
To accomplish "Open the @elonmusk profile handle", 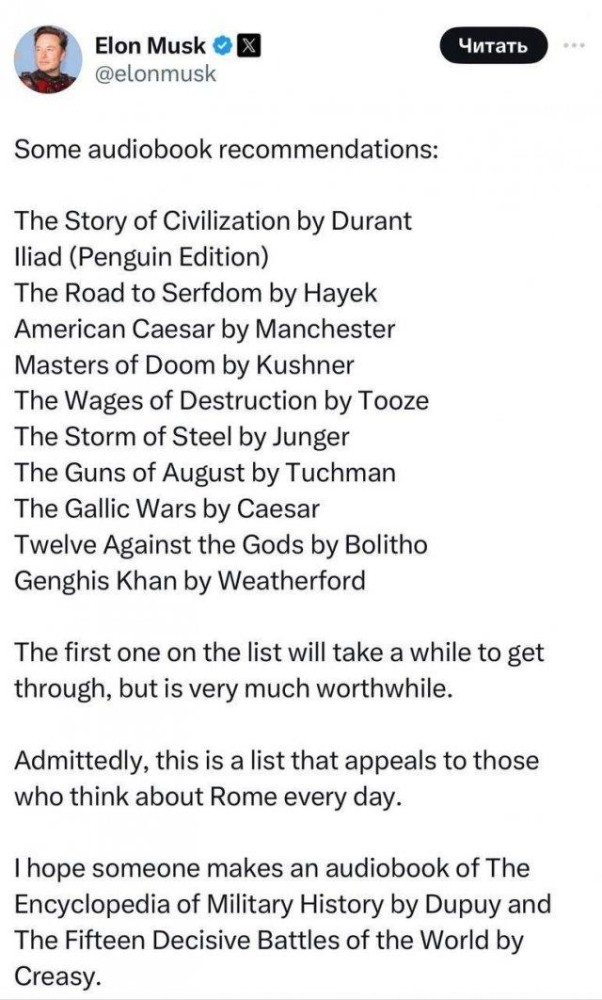I will [154, 74].
